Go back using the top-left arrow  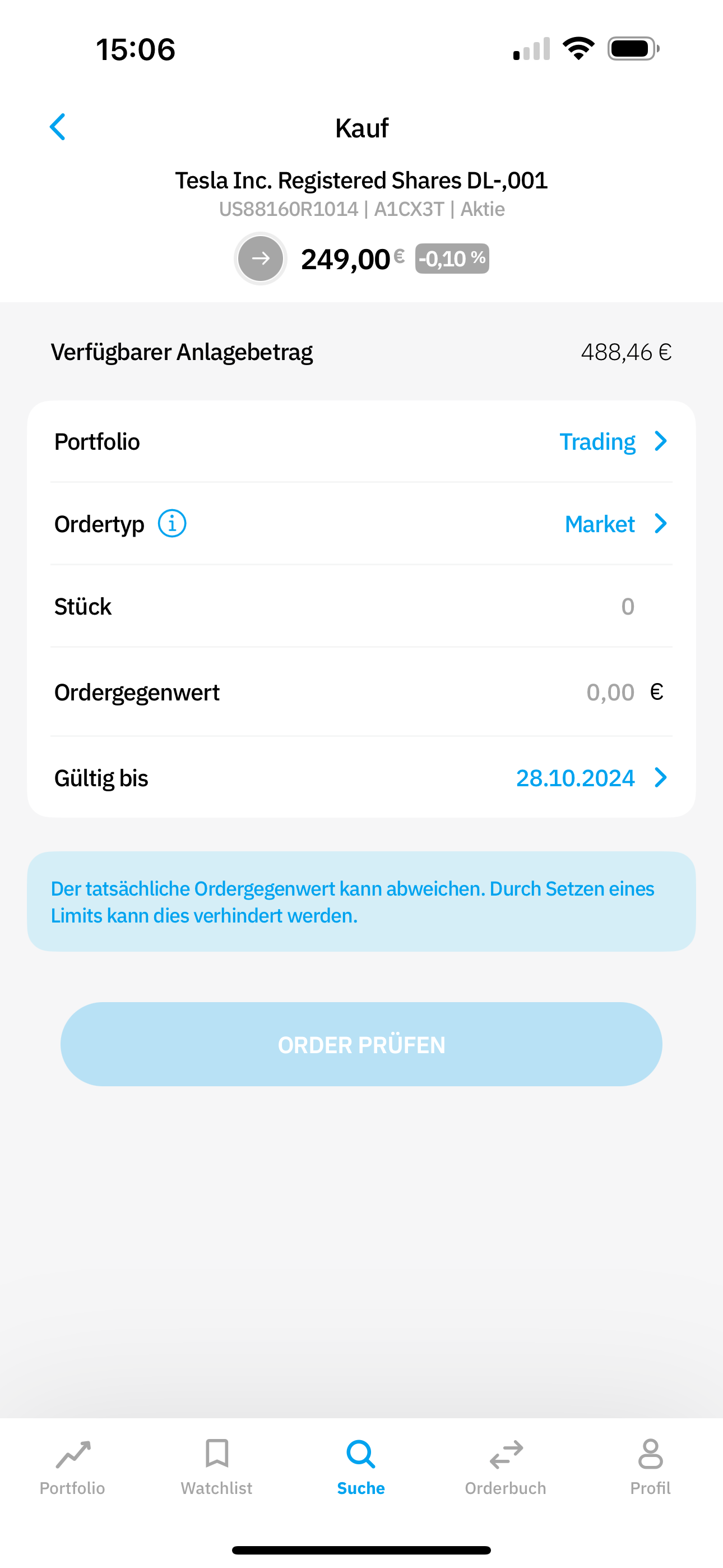point(58,127)
